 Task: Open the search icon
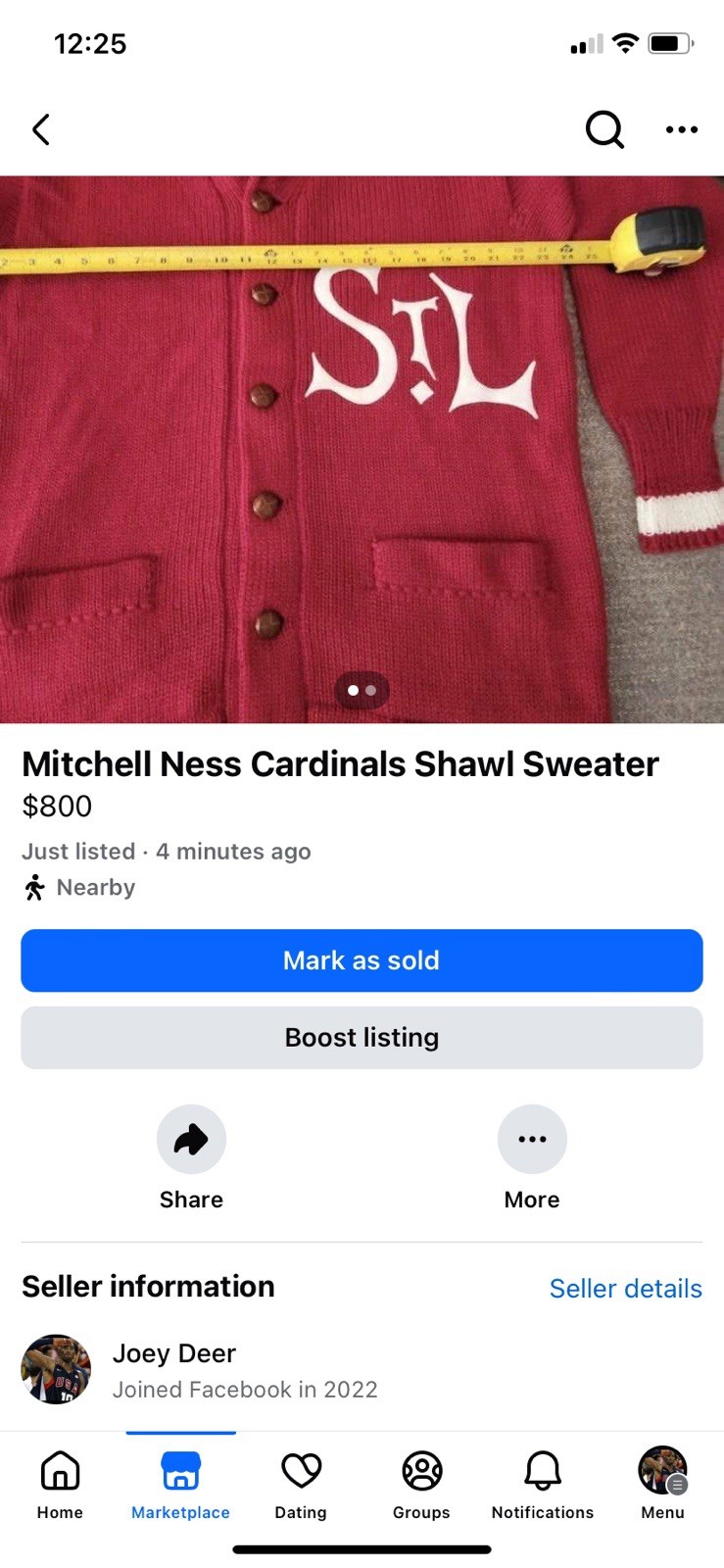tap(604, 128)
